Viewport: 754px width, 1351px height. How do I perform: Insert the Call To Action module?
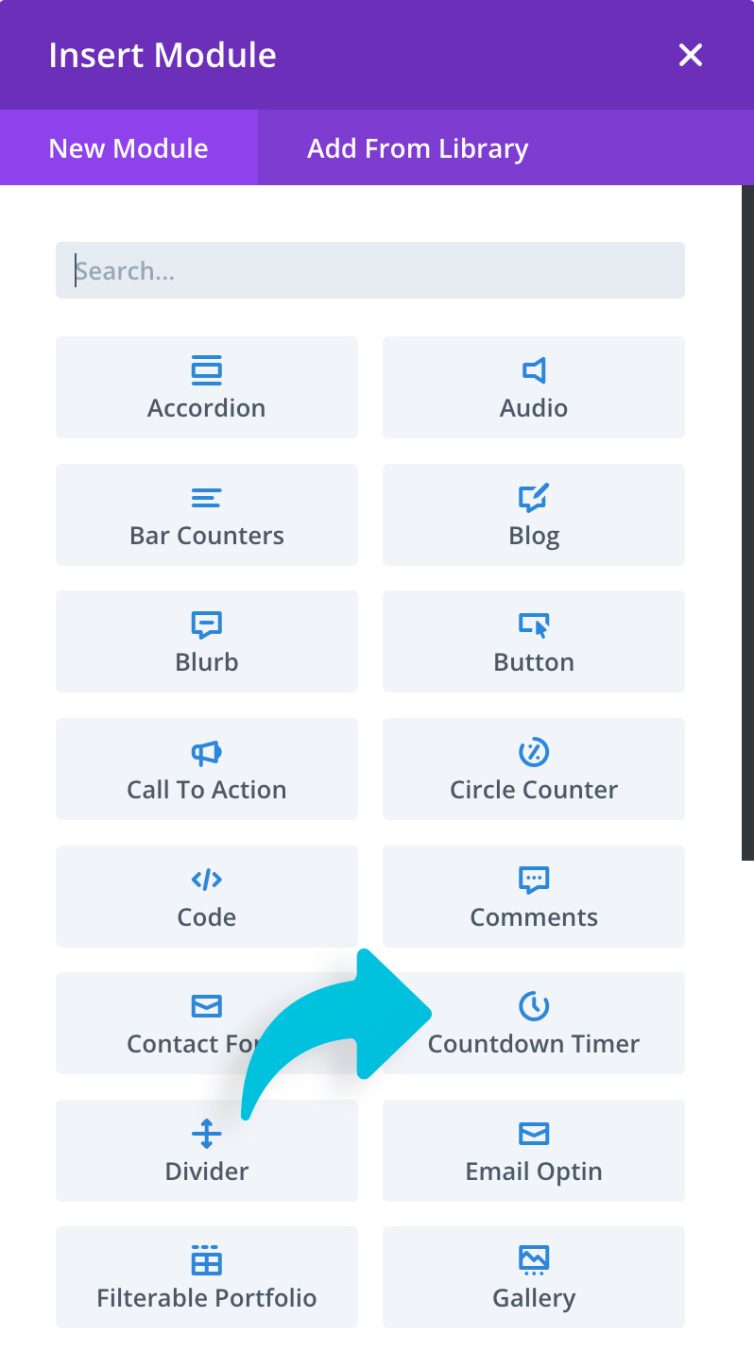click(x=206, y=768)
